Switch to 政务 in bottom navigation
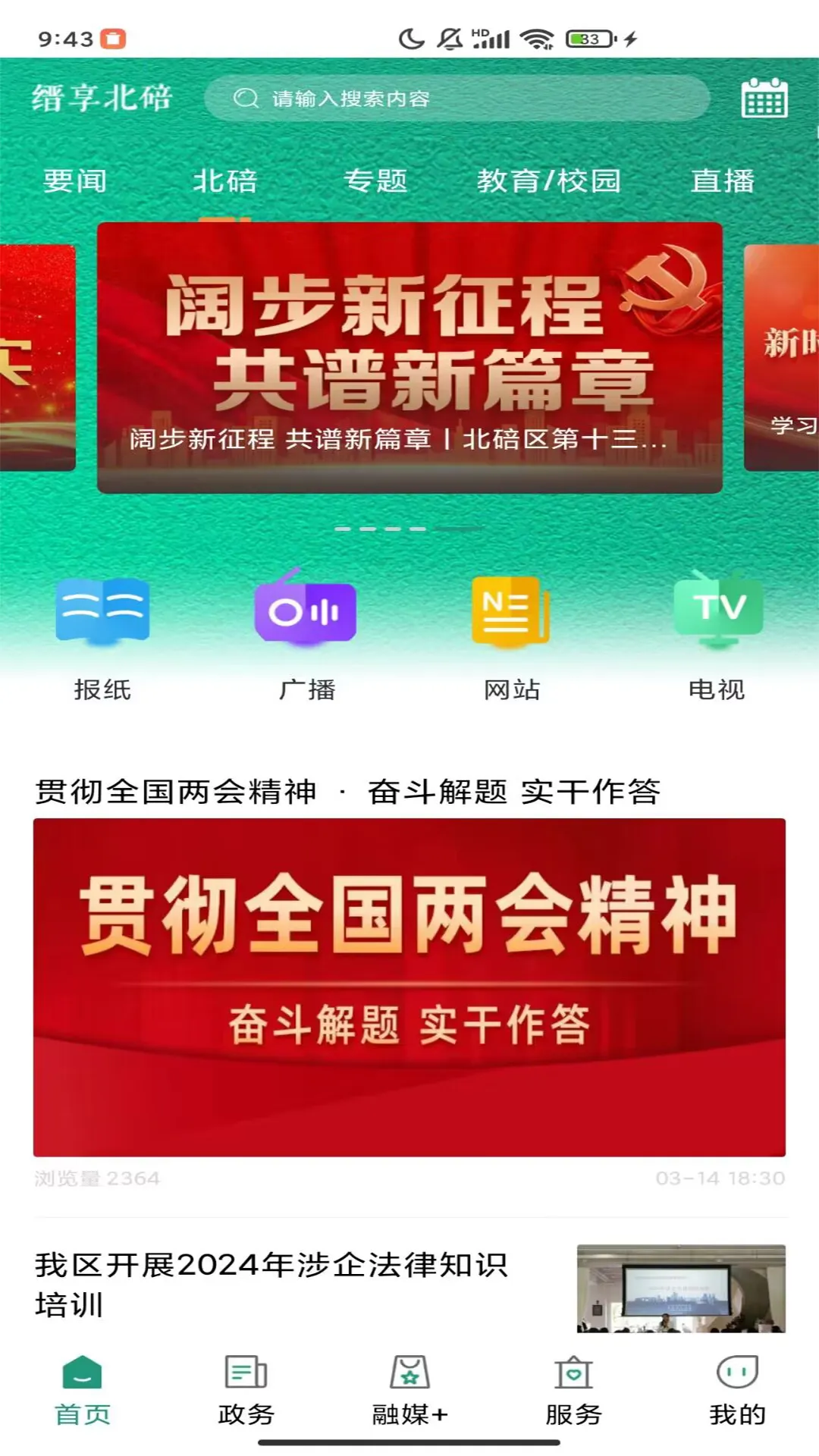The height and width of the screenshot is (1456, 819). tap(246, 1391)
